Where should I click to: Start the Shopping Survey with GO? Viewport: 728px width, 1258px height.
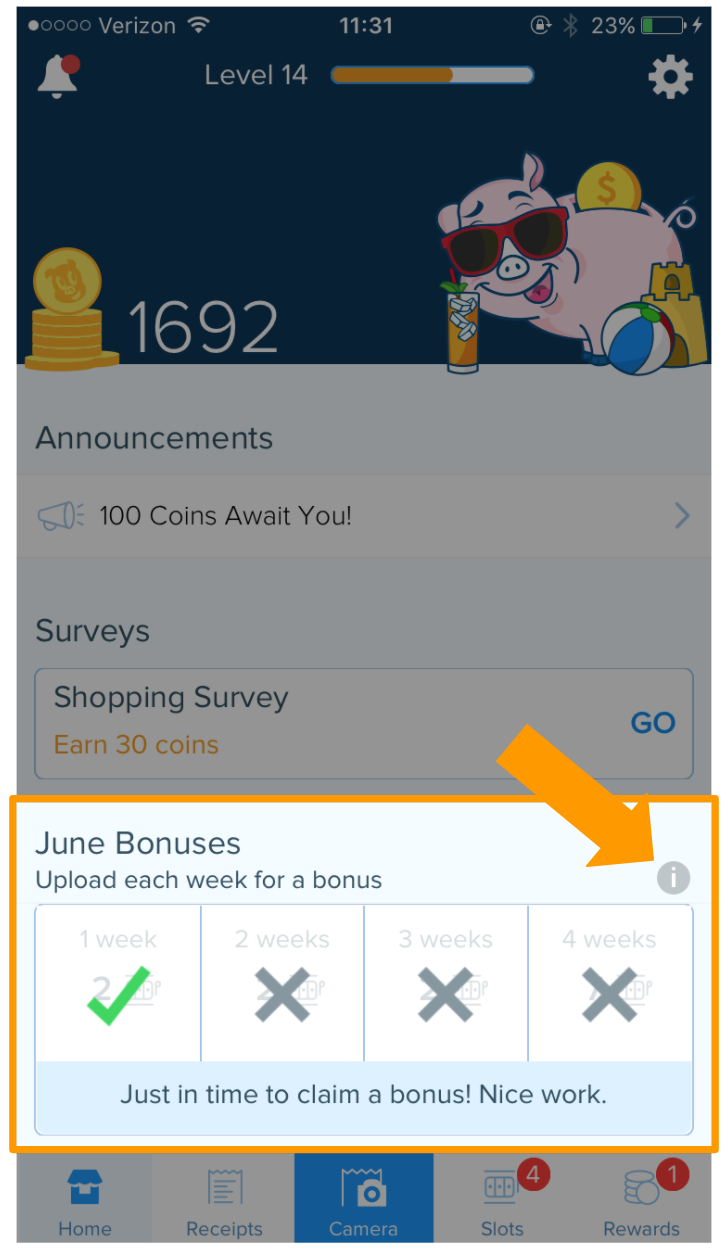(653, 723)
